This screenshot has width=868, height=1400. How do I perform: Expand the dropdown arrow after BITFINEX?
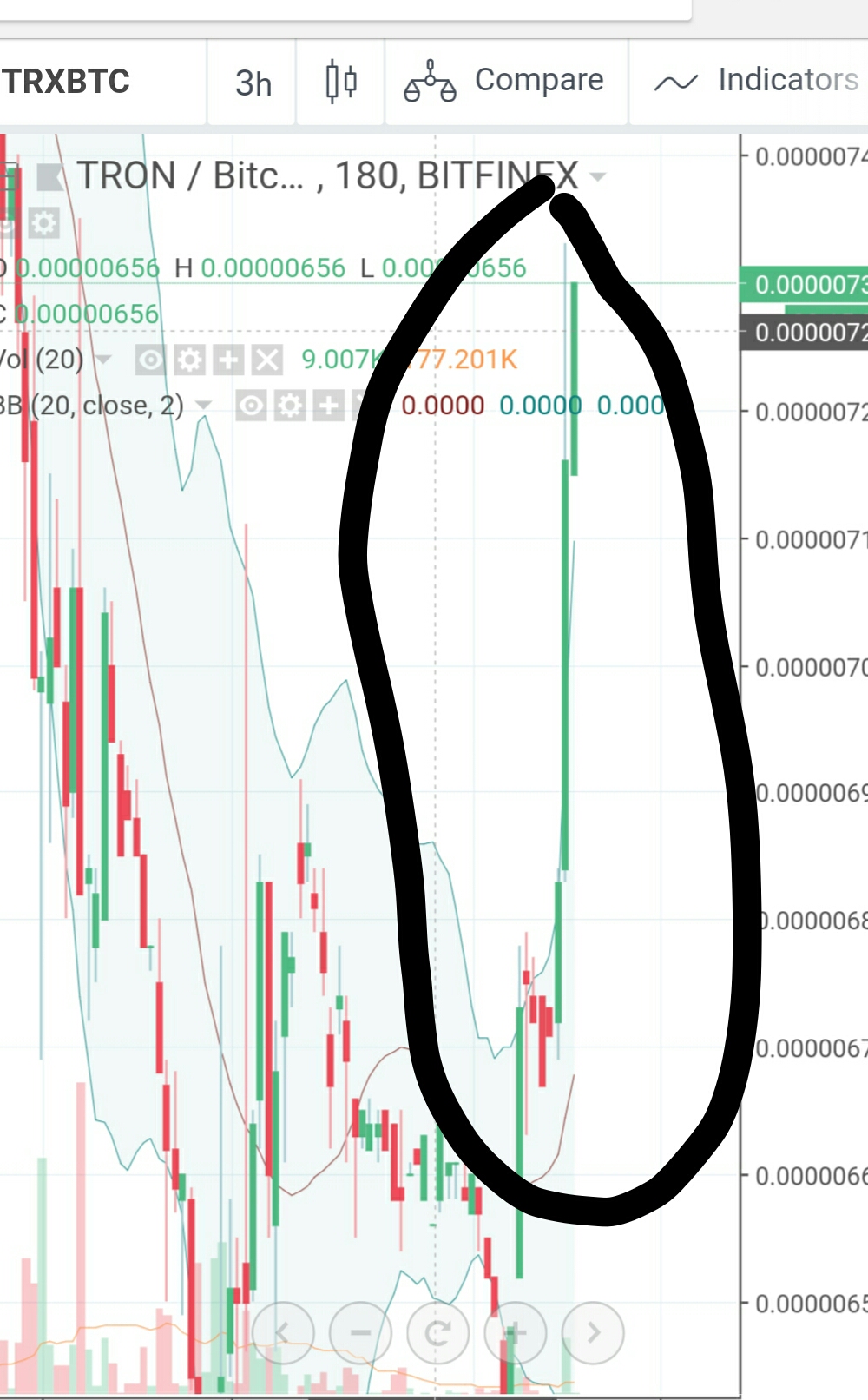pyautogui.click(x=597, y=177)
